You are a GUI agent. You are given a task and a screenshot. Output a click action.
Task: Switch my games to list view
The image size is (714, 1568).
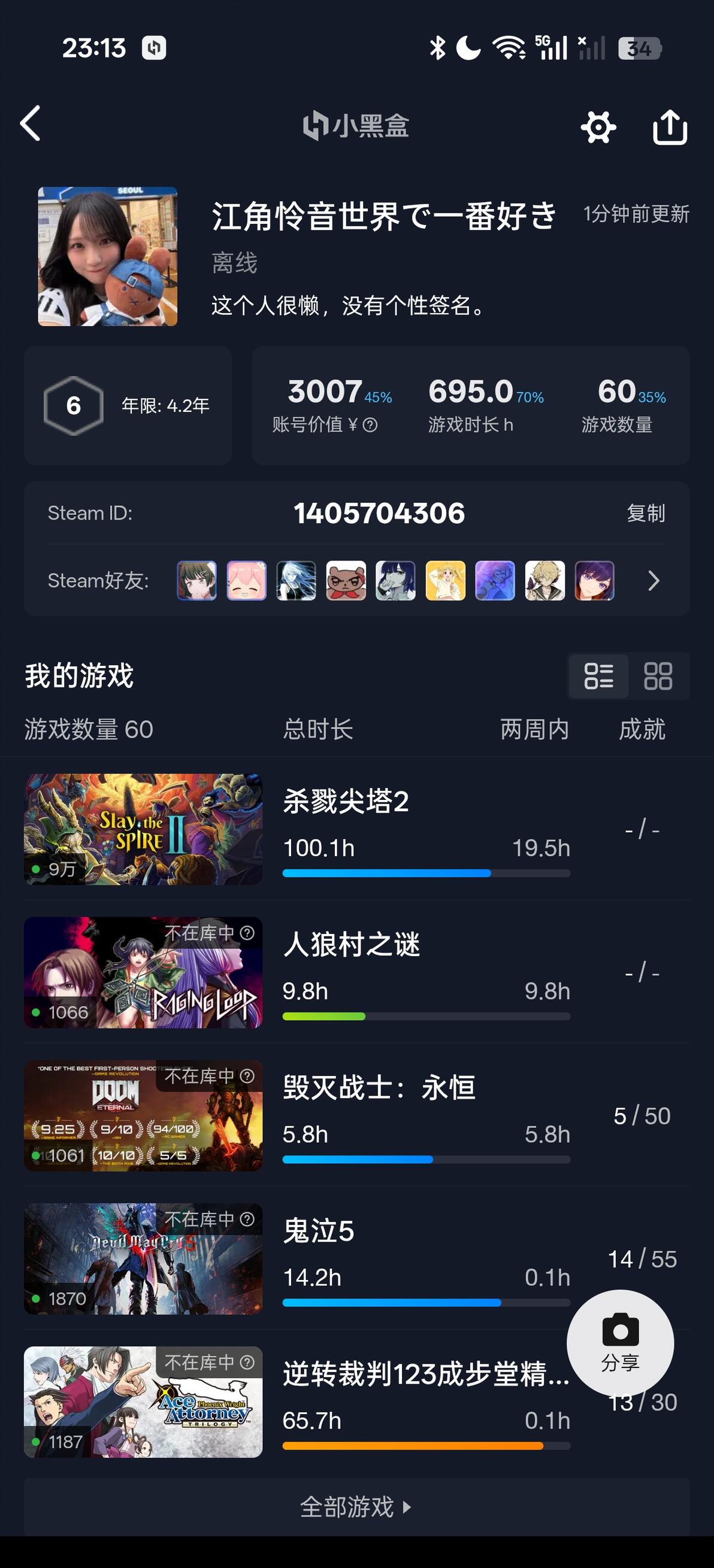coord(598,676)
